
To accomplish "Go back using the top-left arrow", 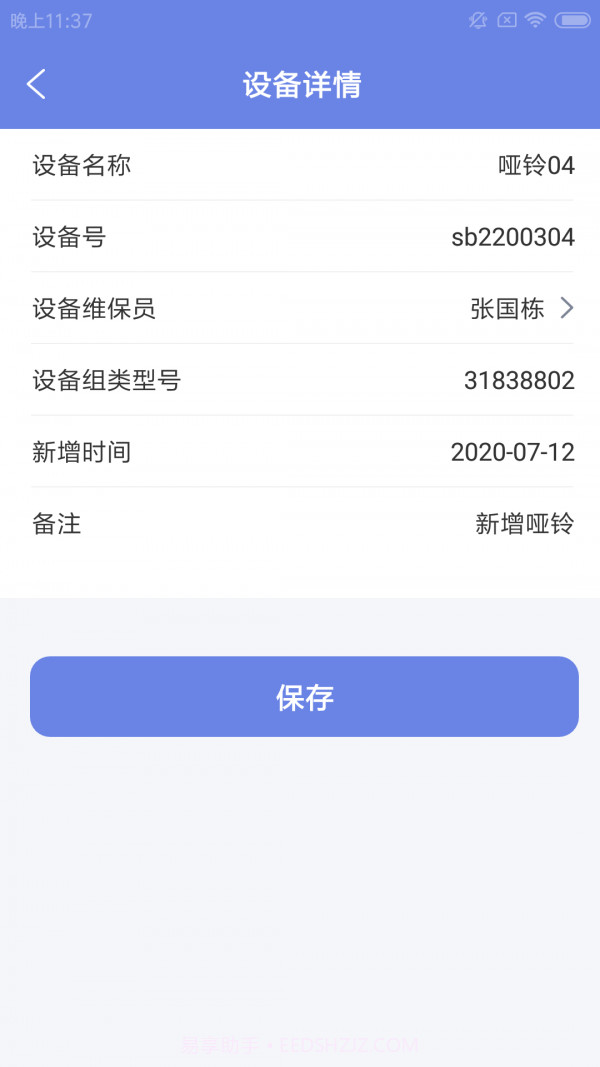I will 37,84.
